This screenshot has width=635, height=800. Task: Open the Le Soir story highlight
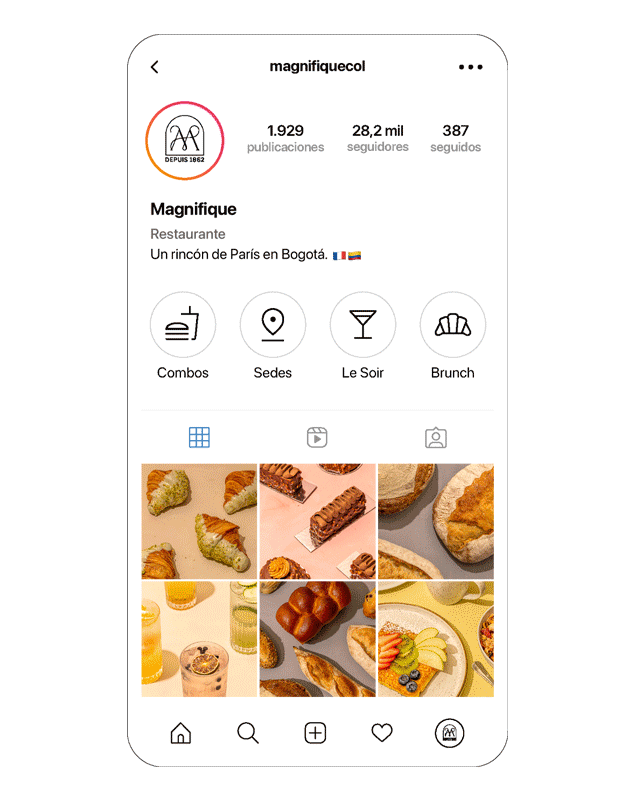[x=363, y=325]
